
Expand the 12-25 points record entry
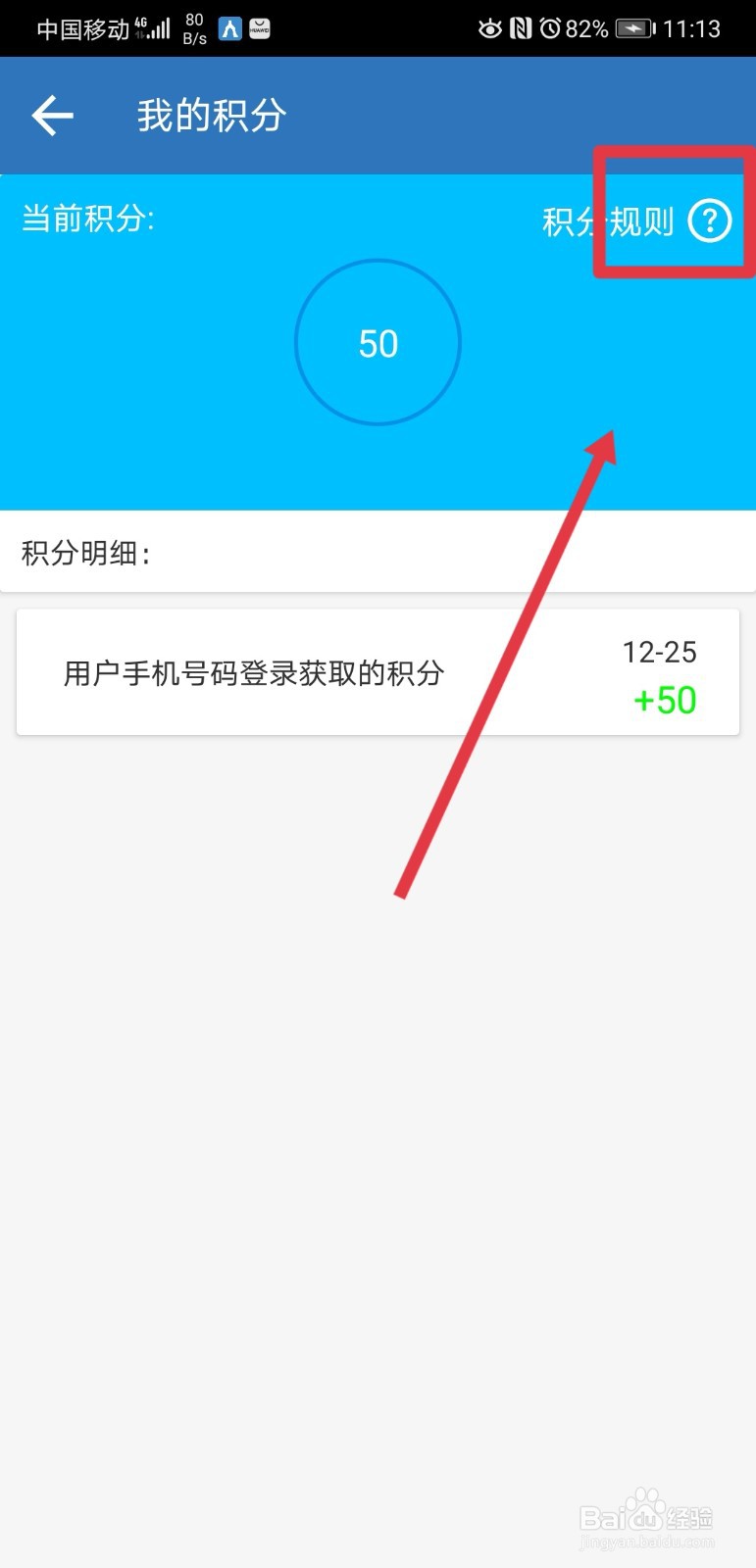point(660,653)
